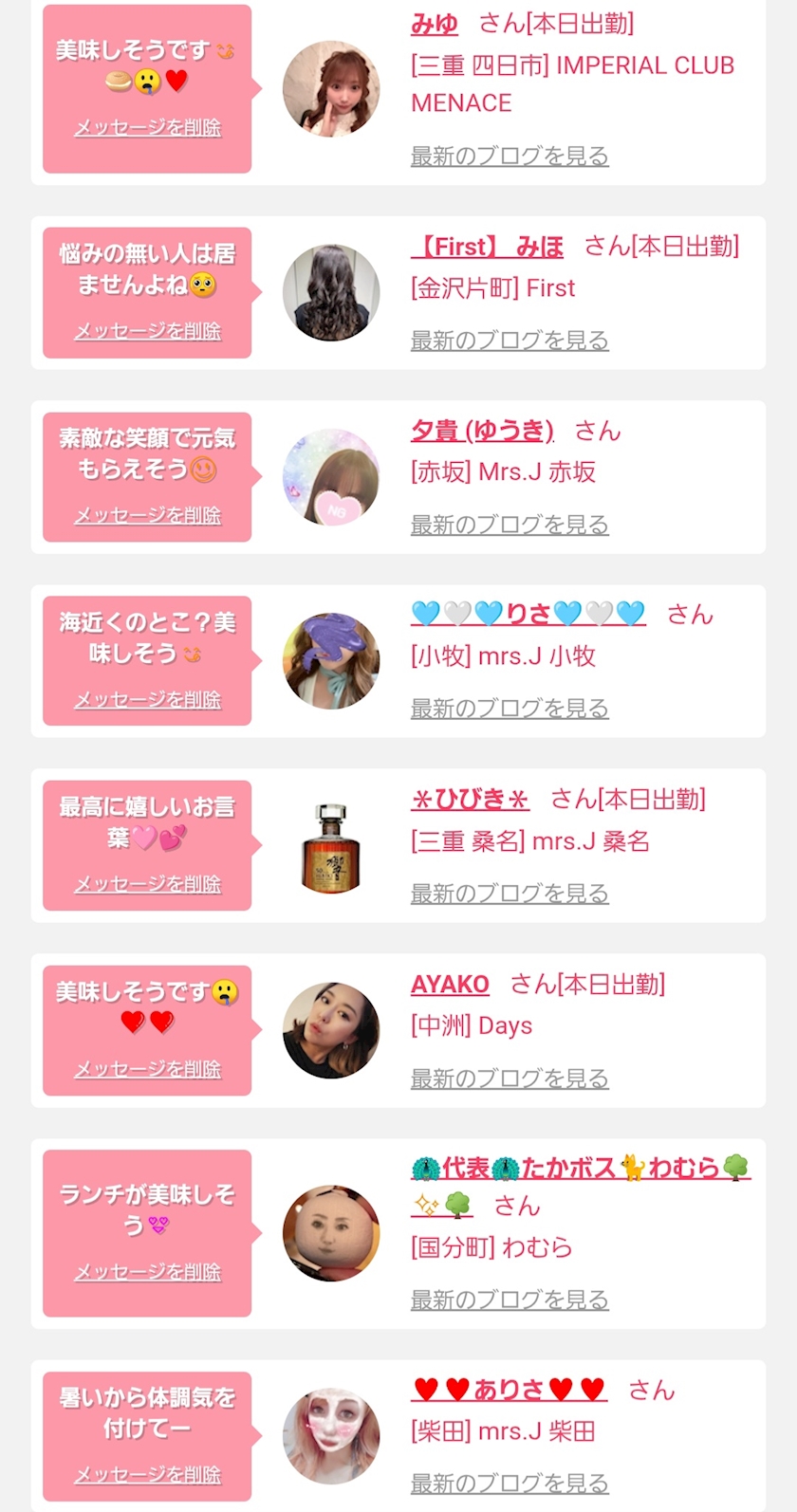Delete the message 暑いから体調気を付けてー
This screenshot has width=797, height=1512.
147,1475
